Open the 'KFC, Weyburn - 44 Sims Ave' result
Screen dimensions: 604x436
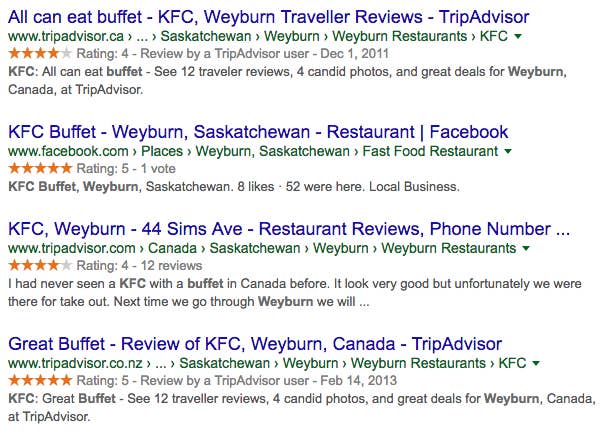coord(288,229)
